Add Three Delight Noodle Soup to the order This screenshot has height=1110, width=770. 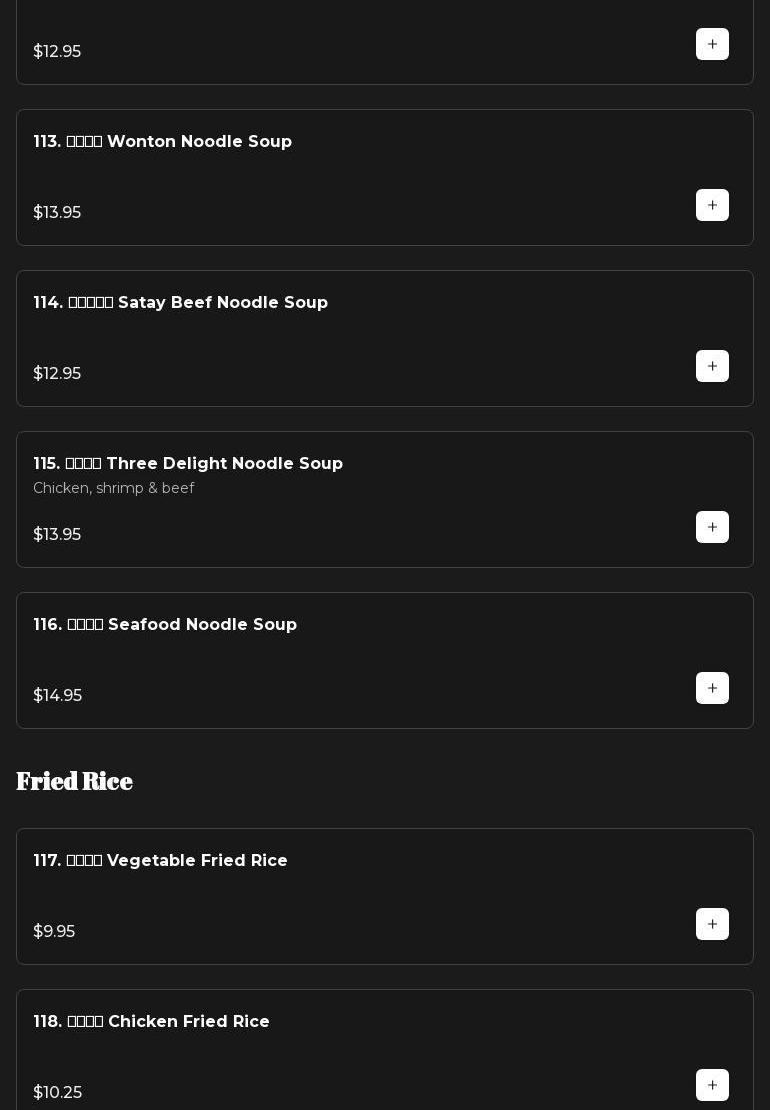coord(712,527)
